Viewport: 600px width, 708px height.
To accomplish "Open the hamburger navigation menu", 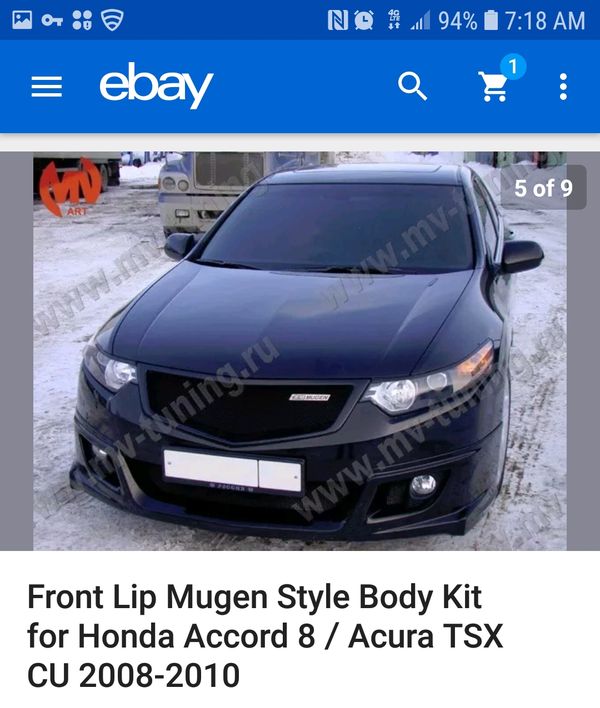I will [46, 87].
